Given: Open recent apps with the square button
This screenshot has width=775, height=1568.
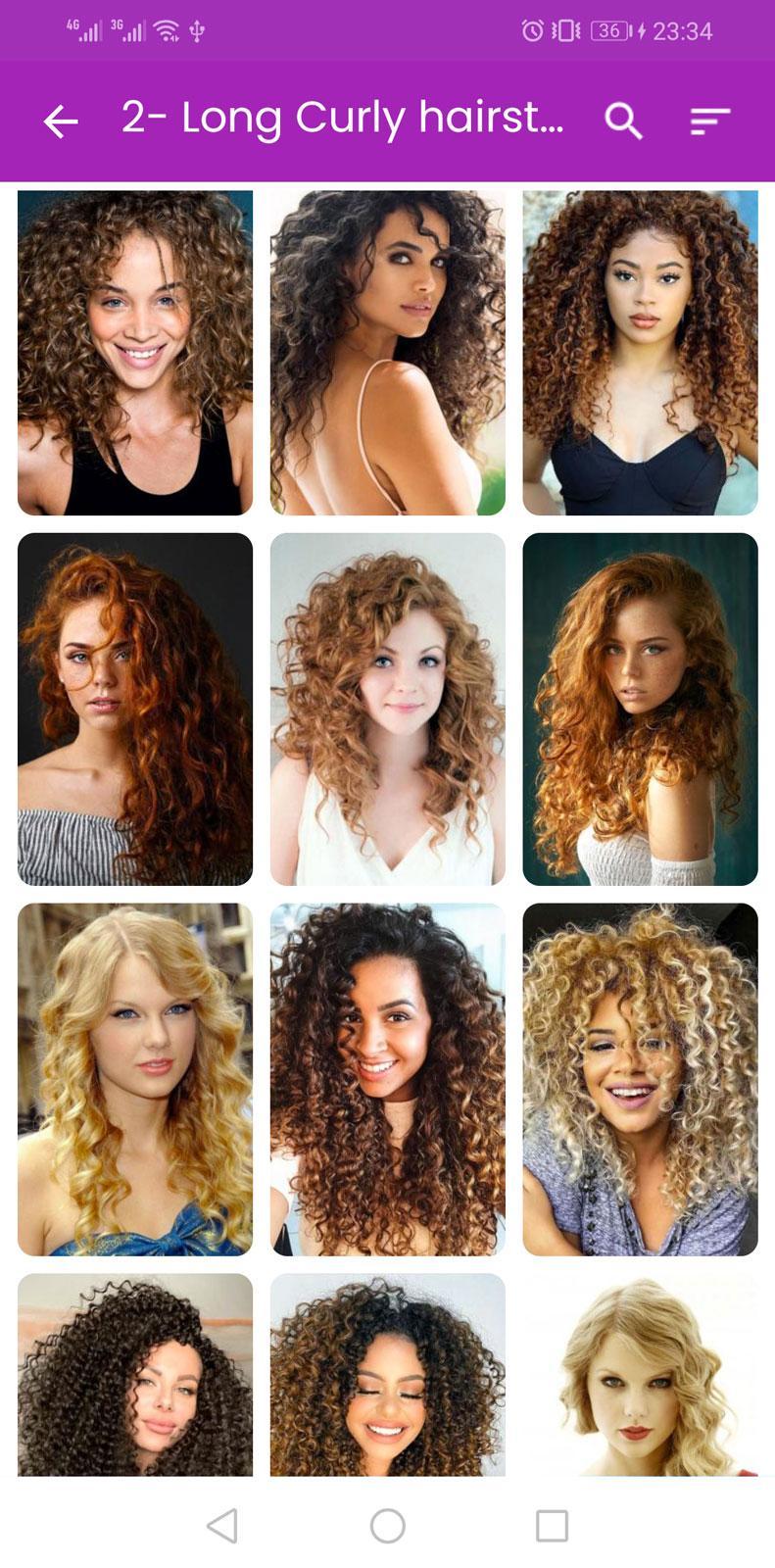Looking at the screenshot, I should click(552, 1526).
